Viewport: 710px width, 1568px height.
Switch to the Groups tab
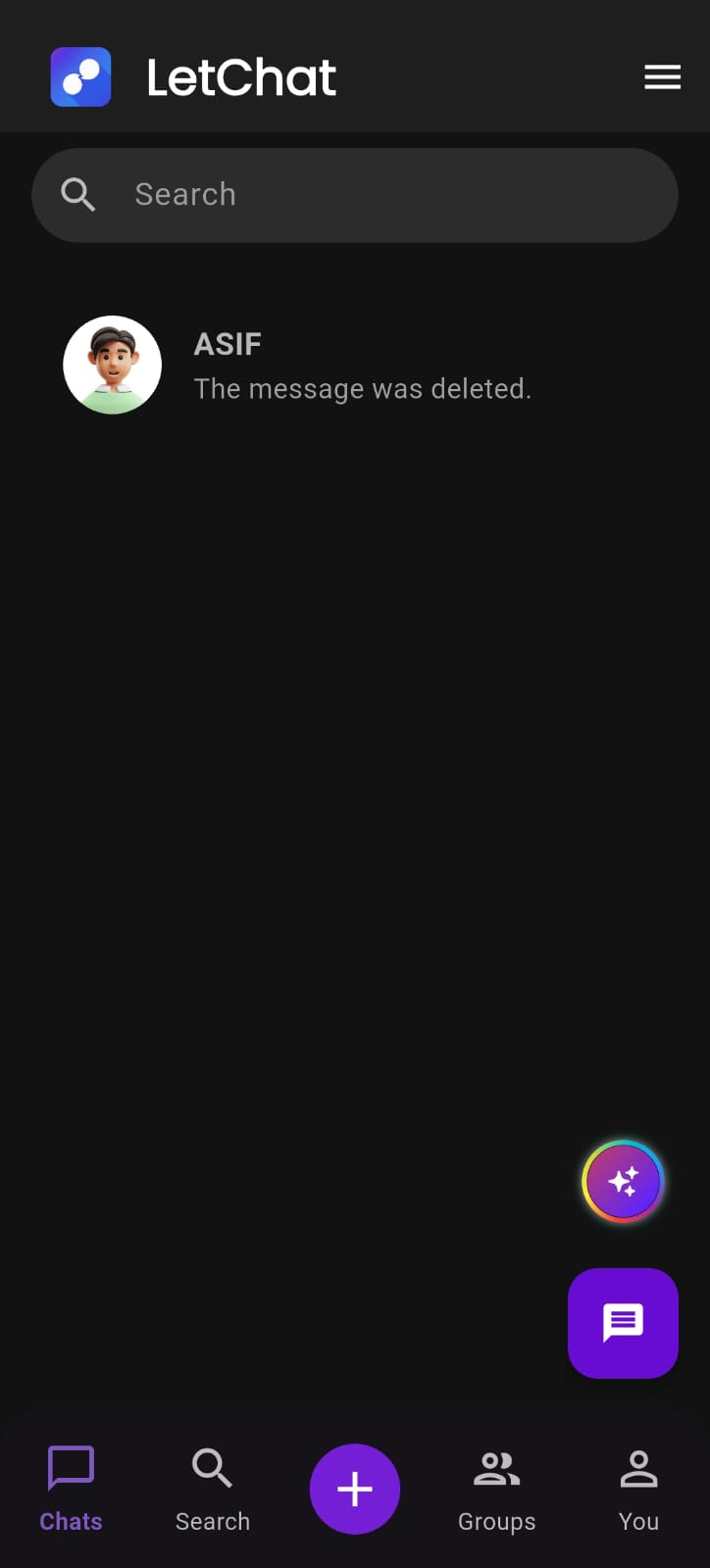(x=497, y=1490)
